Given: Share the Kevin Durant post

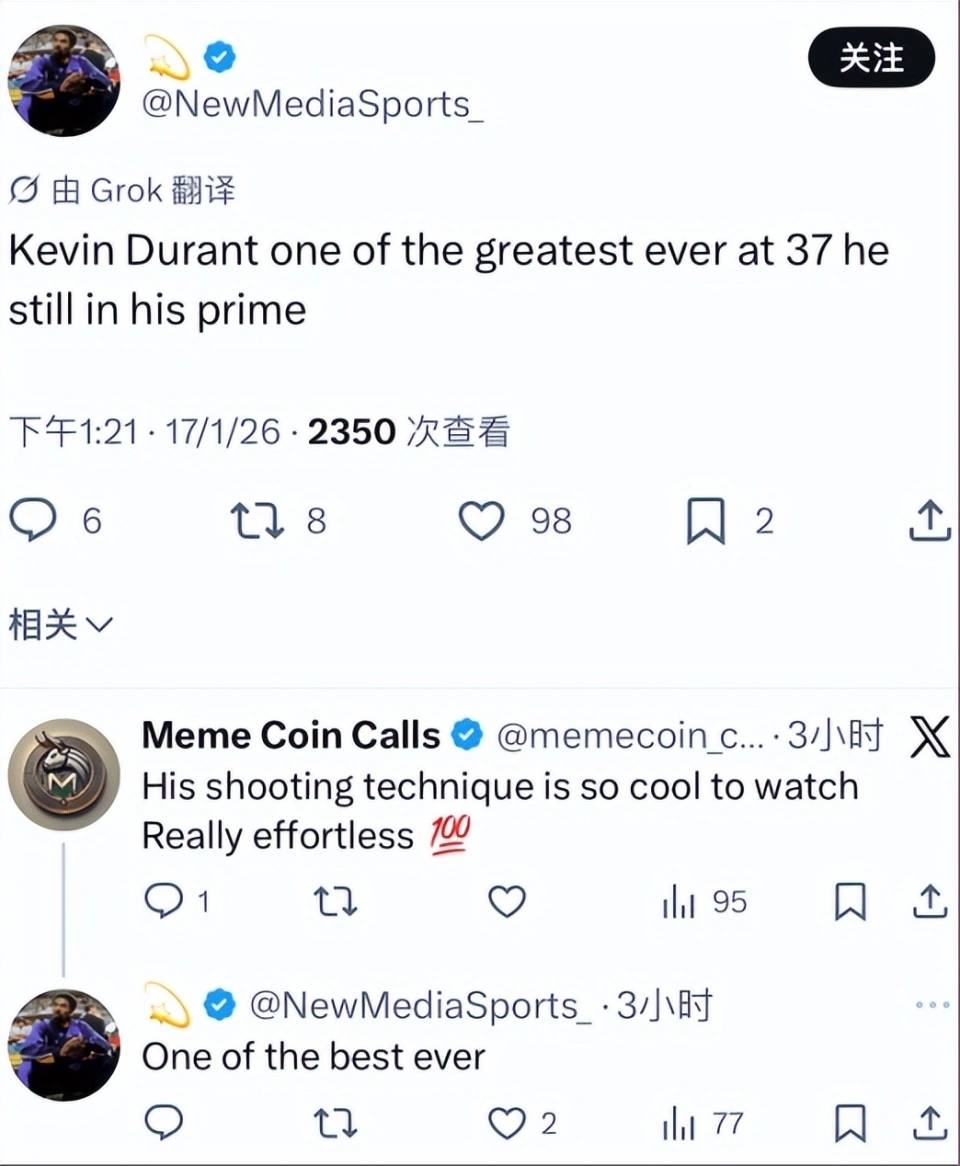Looking at the screenshot, I should point(928,521).
